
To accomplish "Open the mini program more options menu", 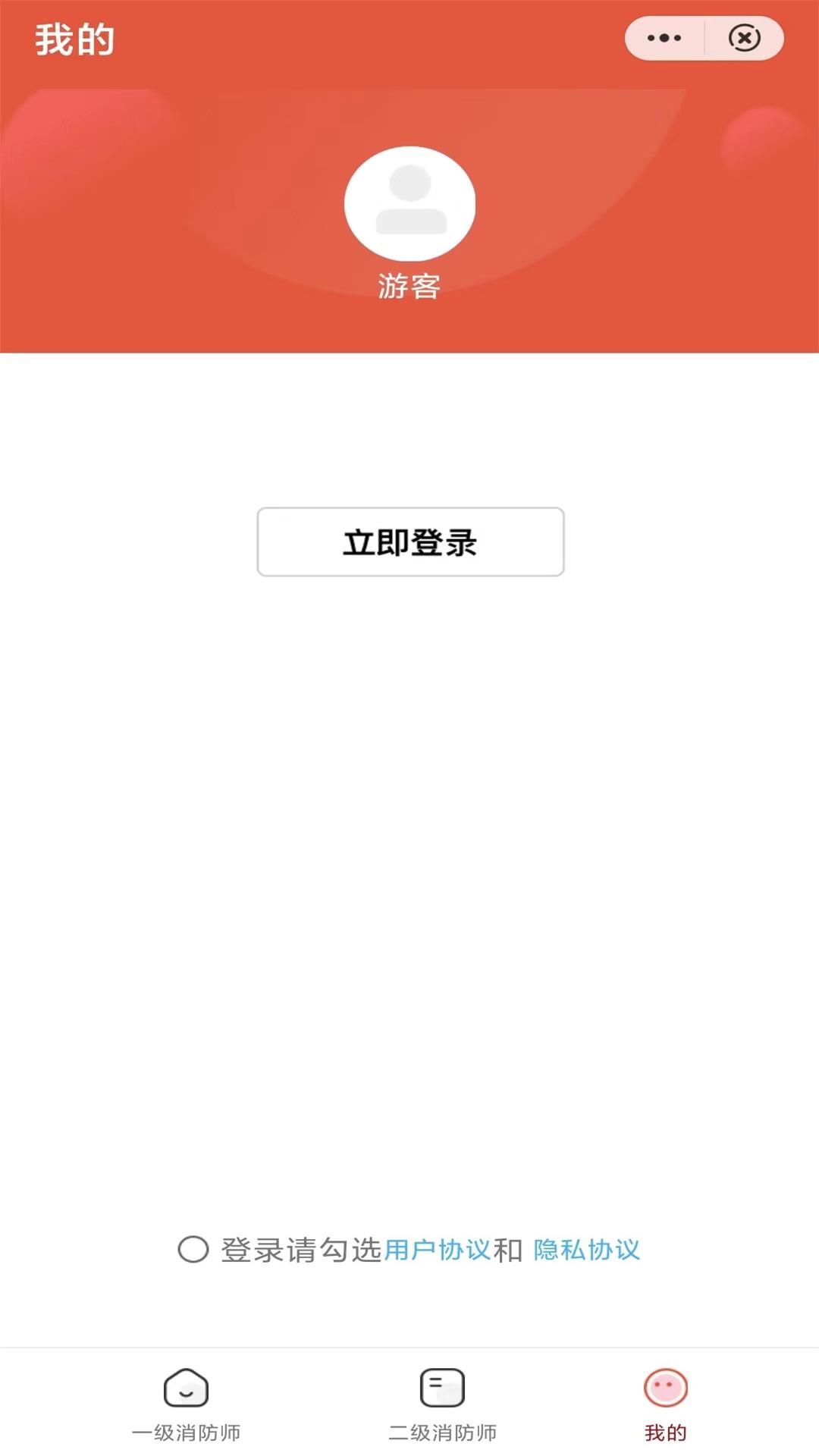I will point(664,38).
